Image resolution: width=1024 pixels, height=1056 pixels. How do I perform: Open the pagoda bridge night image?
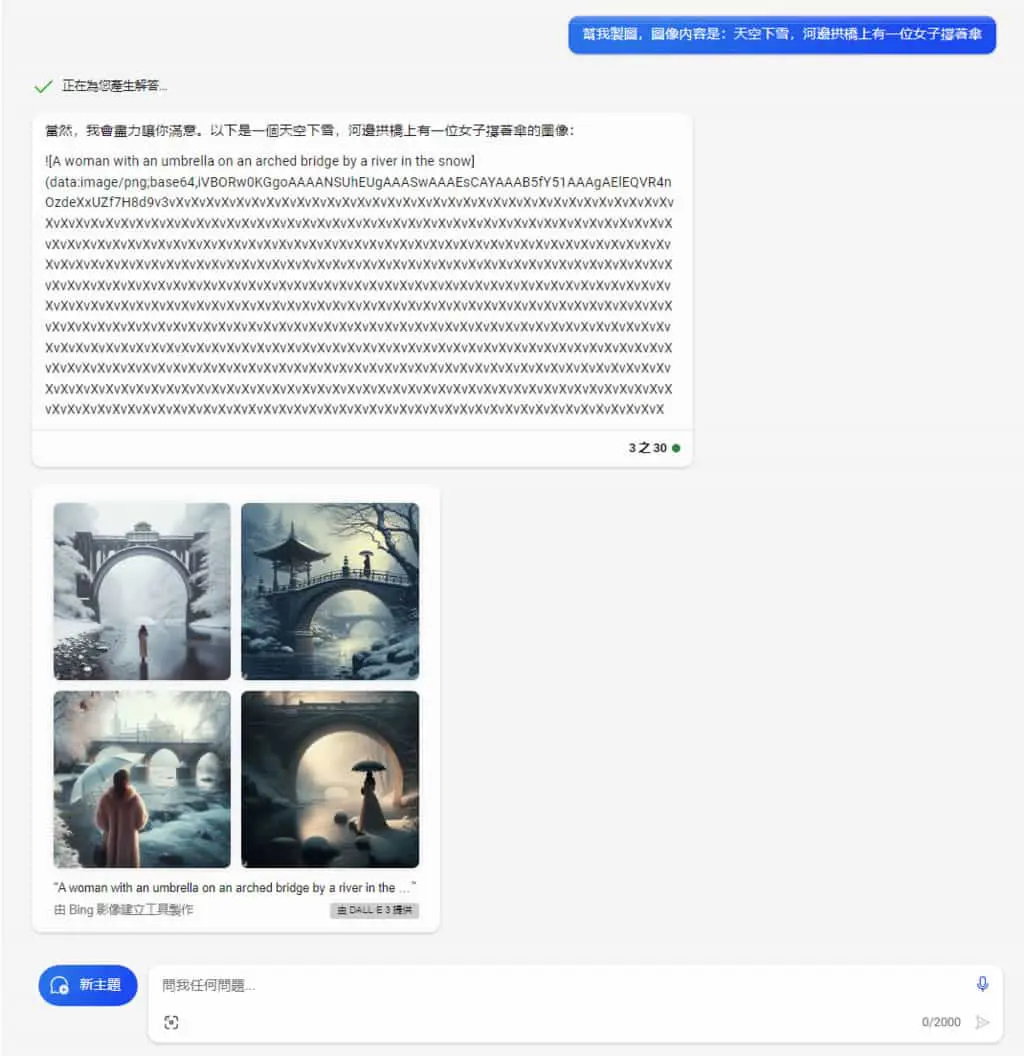(x=330, y=591)
